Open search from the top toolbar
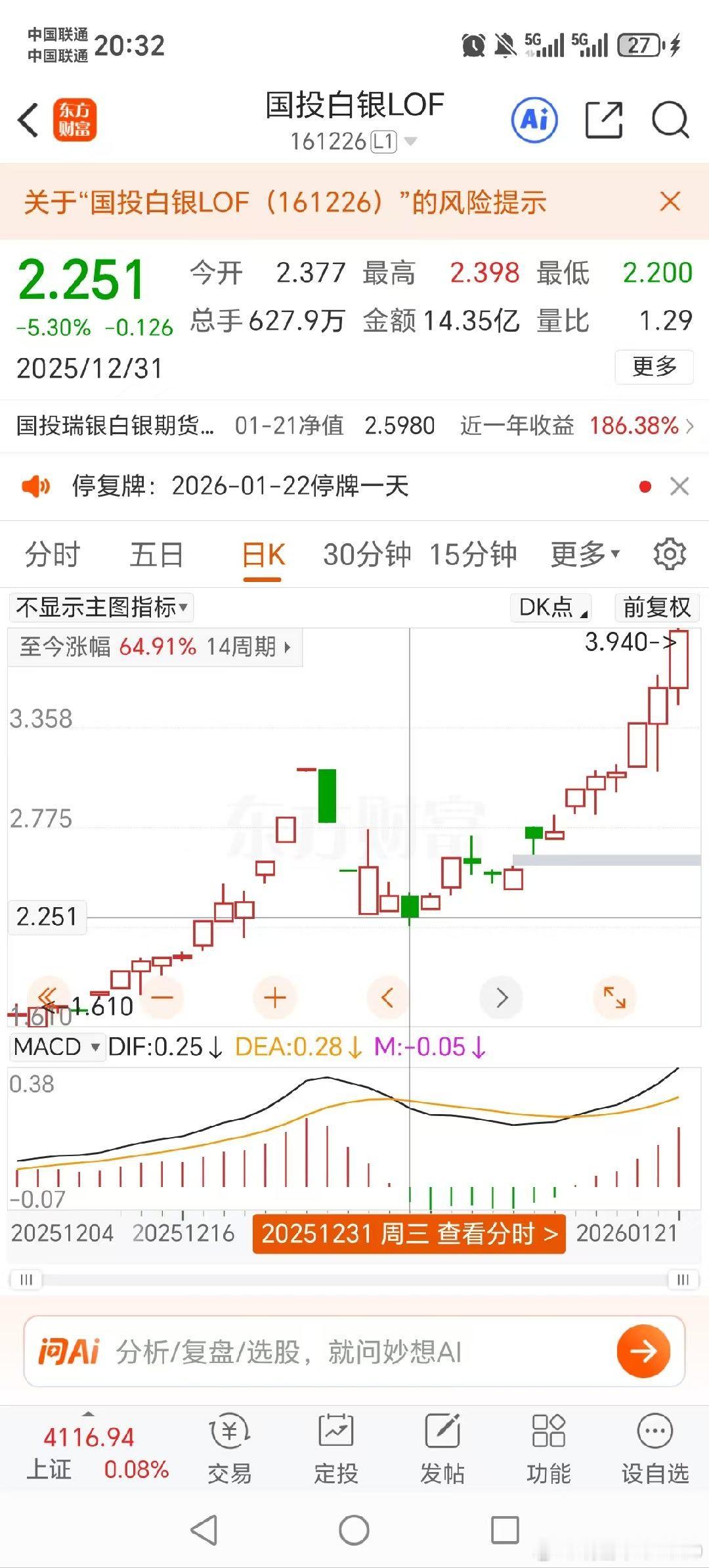Screen dimensions: 709x1568 click(x=670, y=121)
